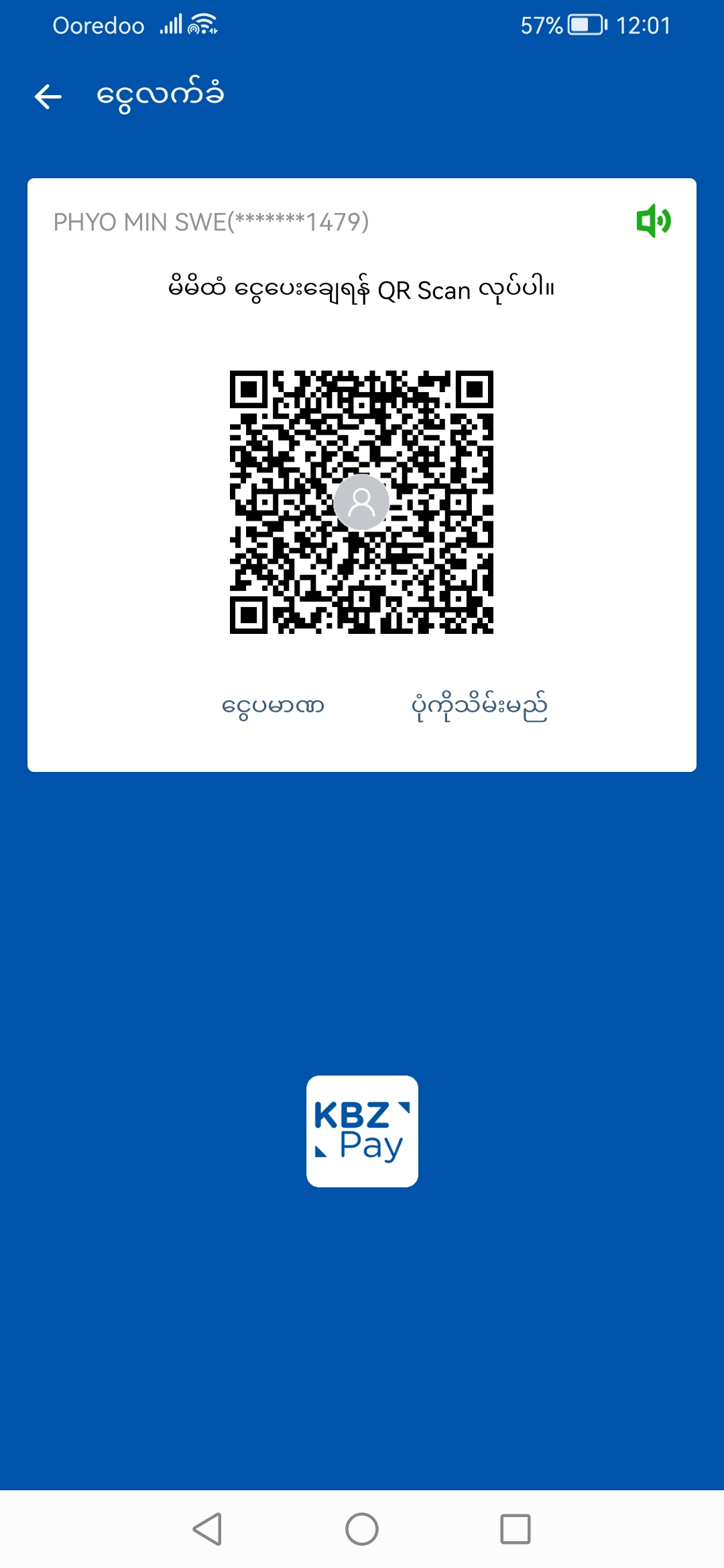Open the recent apps overview
Viewport: 724px width, 1568px height.
click(x=515, y=1529)
